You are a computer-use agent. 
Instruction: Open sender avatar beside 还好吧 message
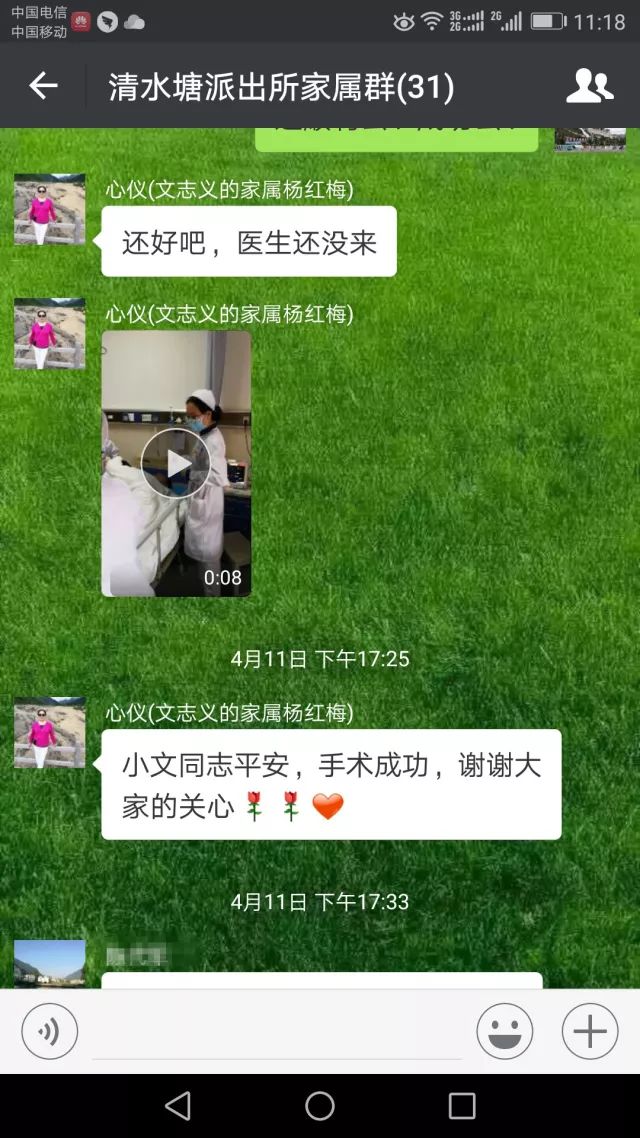coord(49,210)
